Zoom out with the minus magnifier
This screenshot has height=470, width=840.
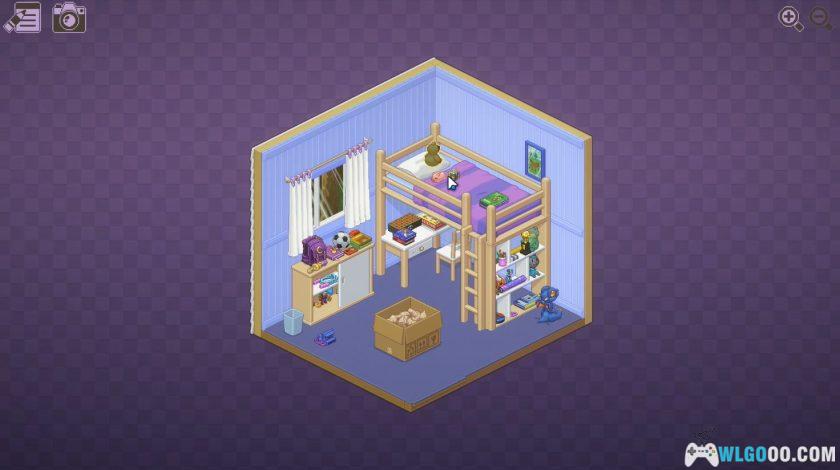pos(821,18)
